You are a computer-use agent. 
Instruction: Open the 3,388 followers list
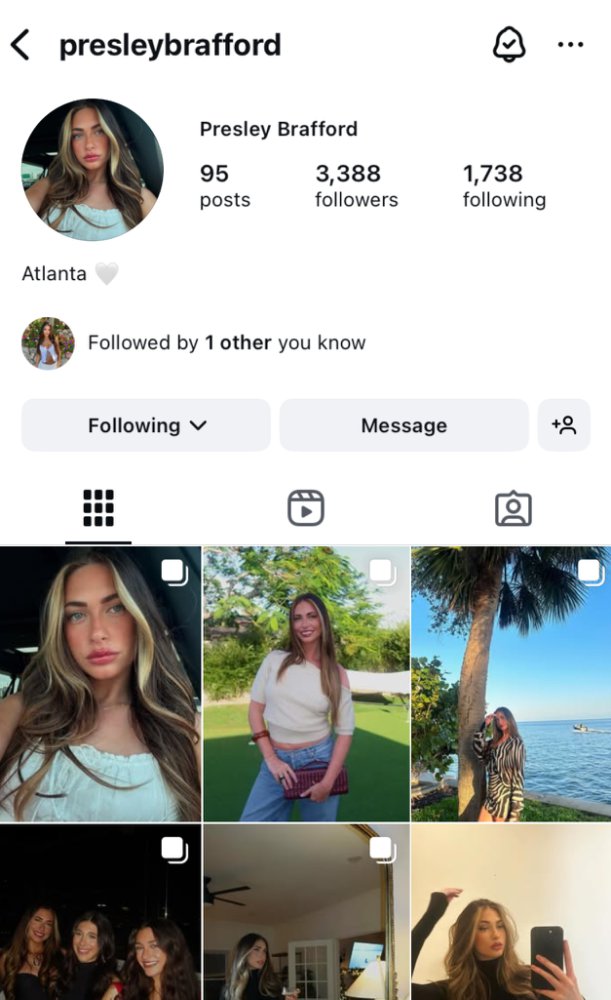coord(356,186)
